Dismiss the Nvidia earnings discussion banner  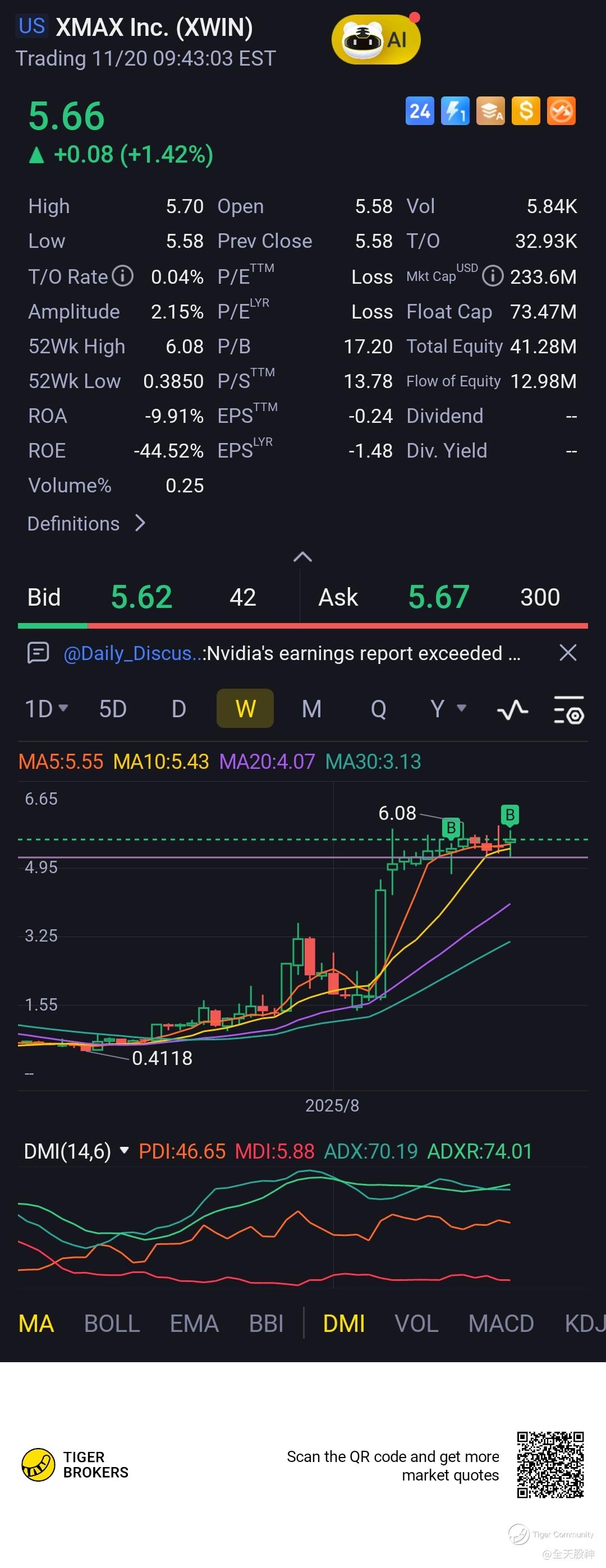568,653
